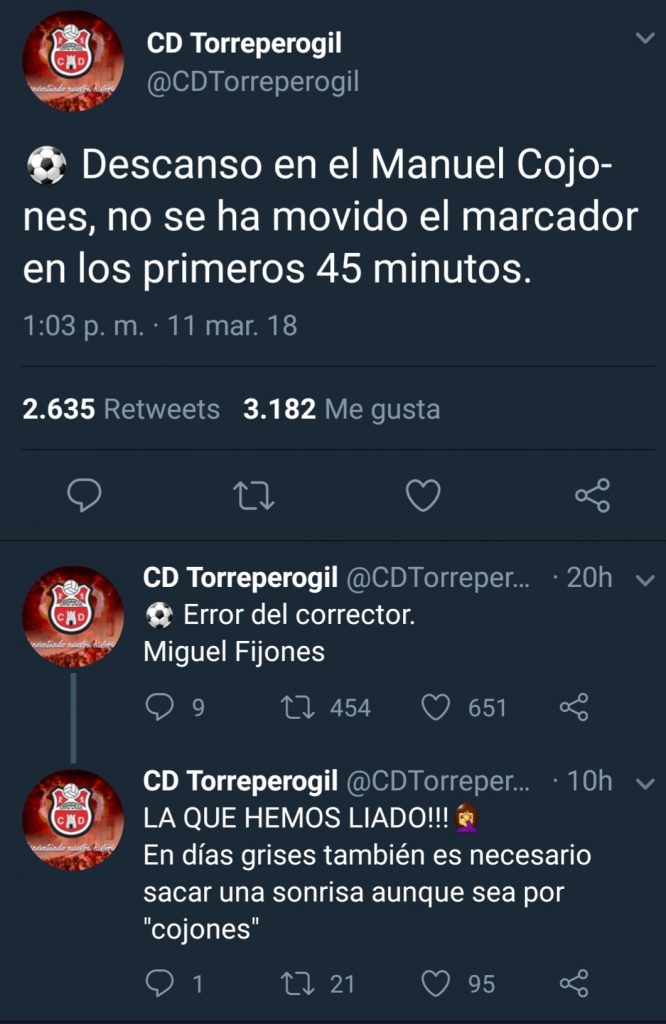This screenshot has width=666, height=1024.
Task: Share the Error del corrector tweet
Action: click(574, 708)
